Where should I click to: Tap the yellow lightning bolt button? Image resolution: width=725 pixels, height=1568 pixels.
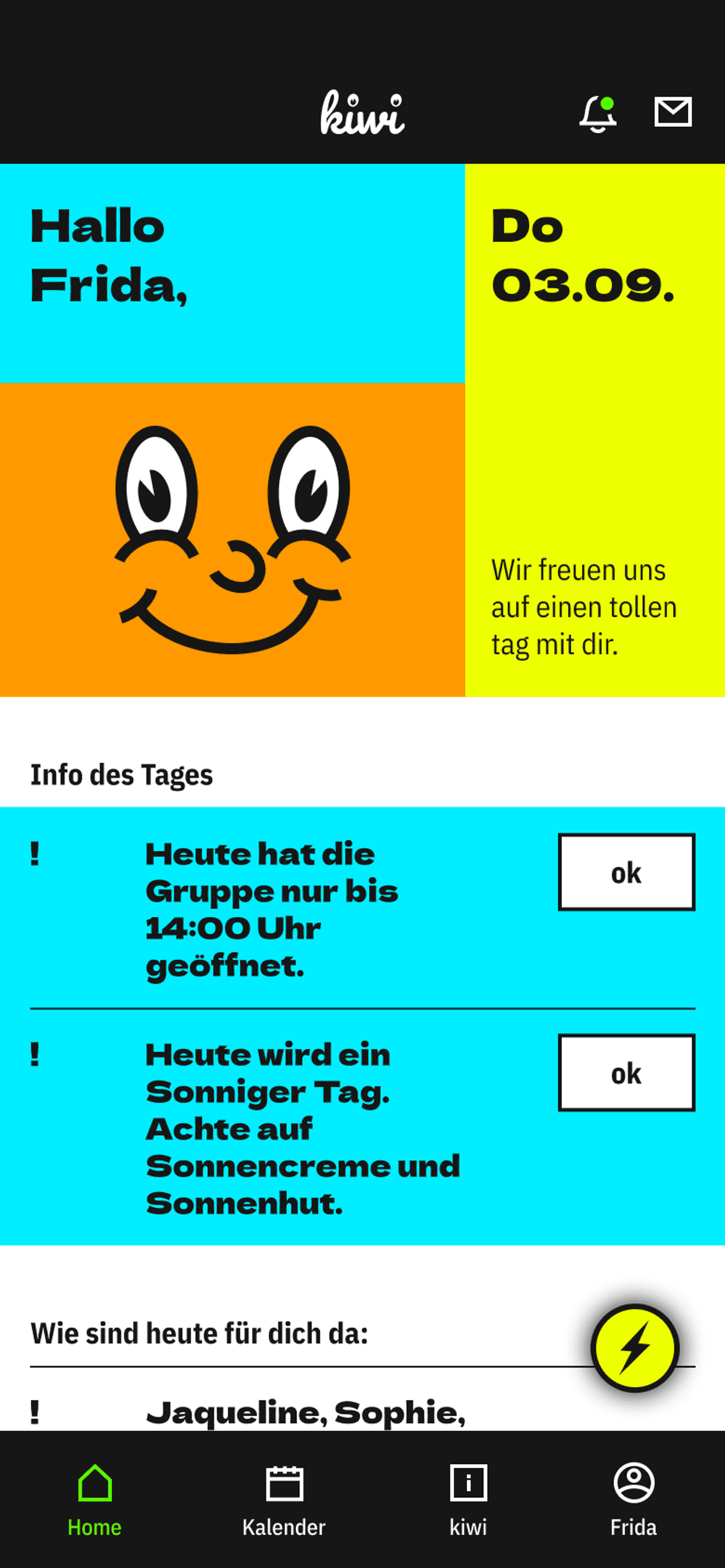635,1348
